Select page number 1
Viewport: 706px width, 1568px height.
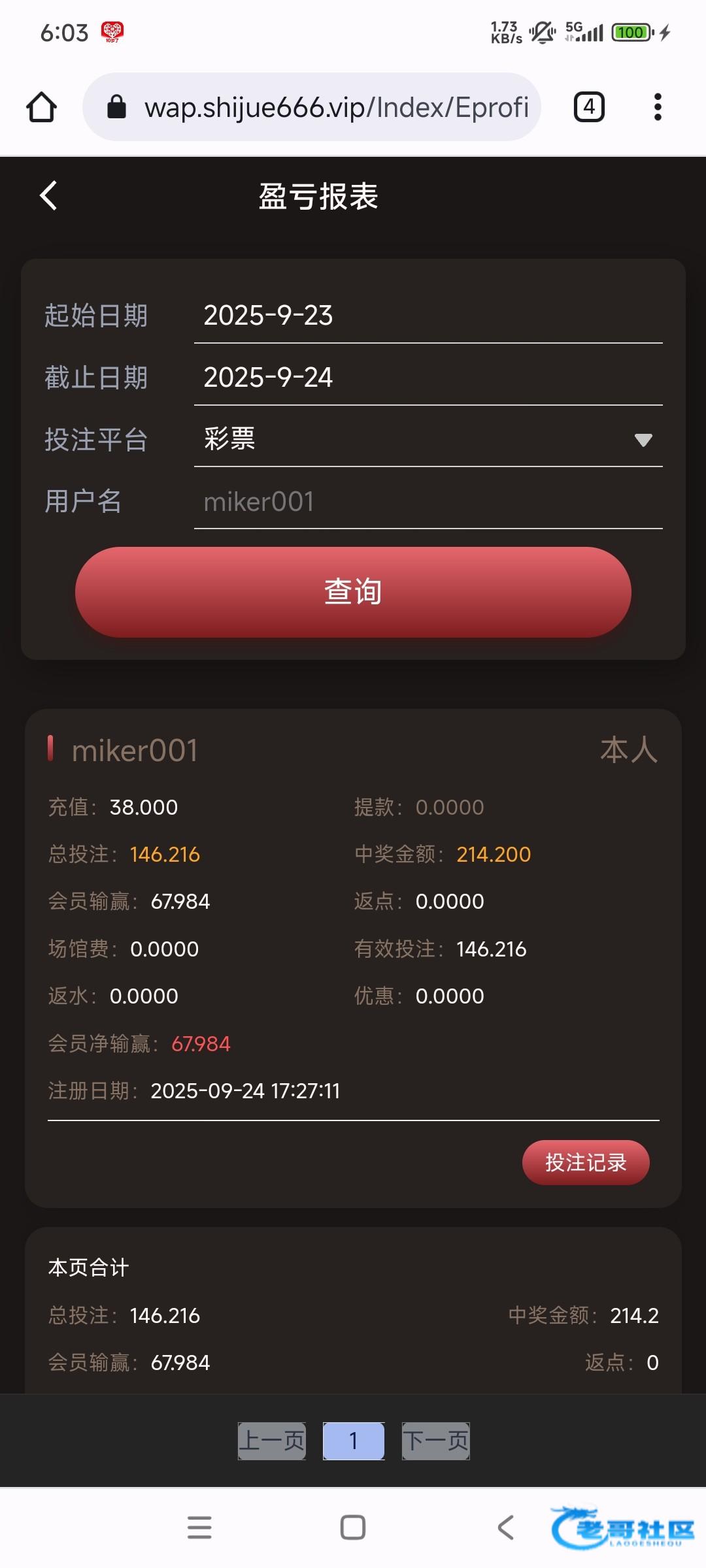(353, 1441)
